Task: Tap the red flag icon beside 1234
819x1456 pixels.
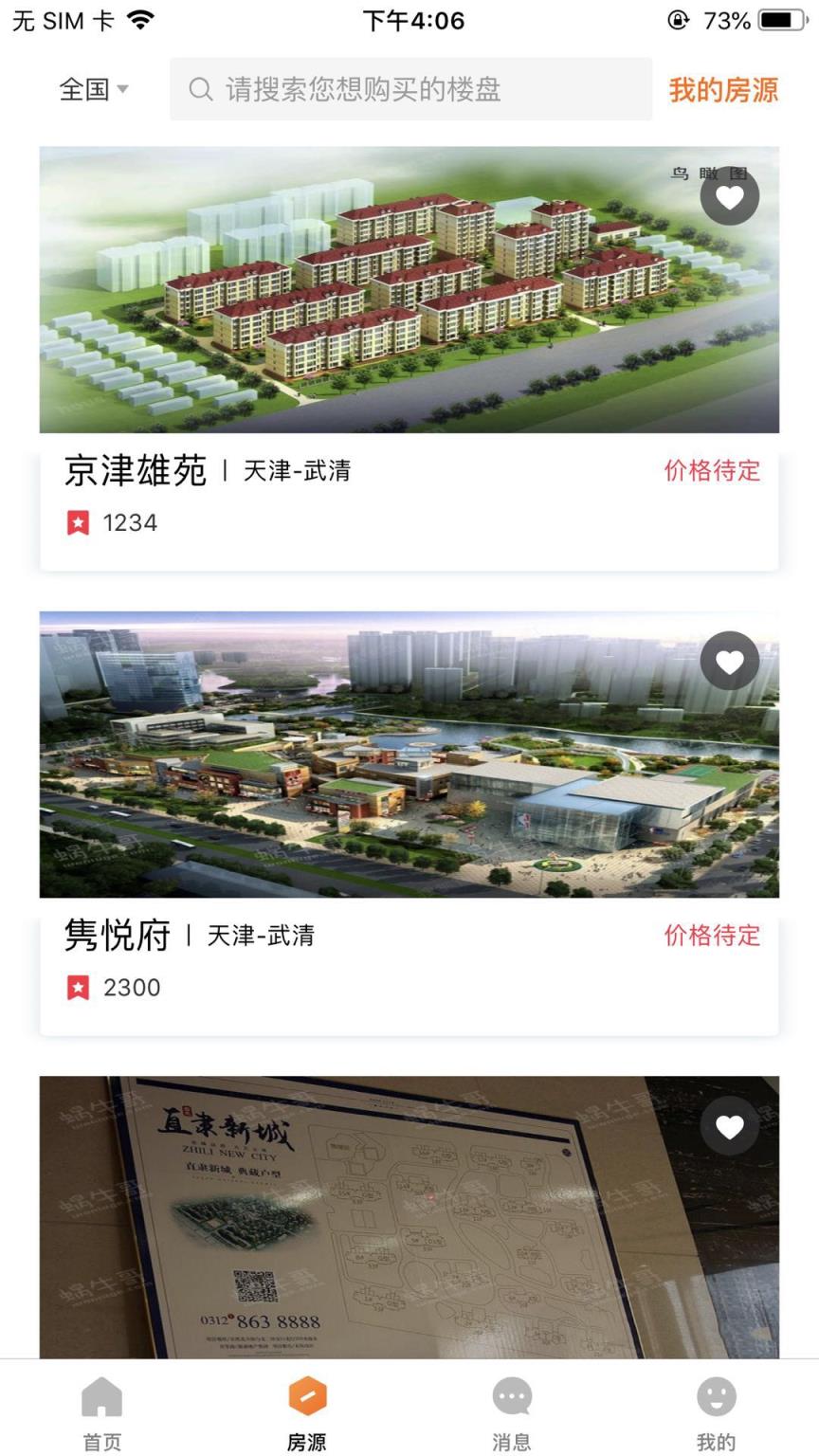Action: tap(78, 522)
